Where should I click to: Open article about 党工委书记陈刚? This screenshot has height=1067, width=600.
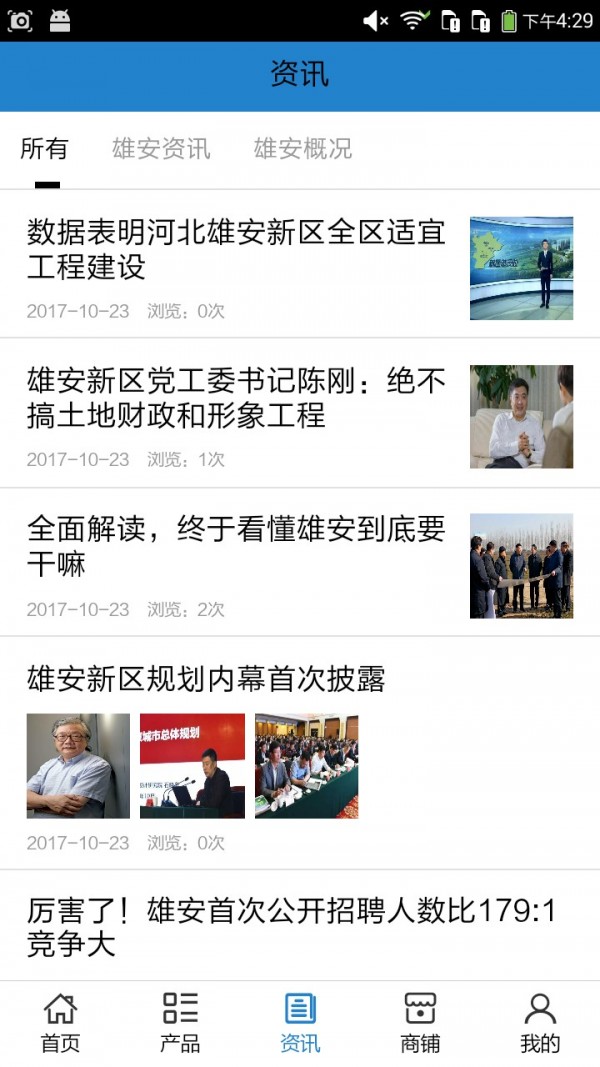point(236,398)
